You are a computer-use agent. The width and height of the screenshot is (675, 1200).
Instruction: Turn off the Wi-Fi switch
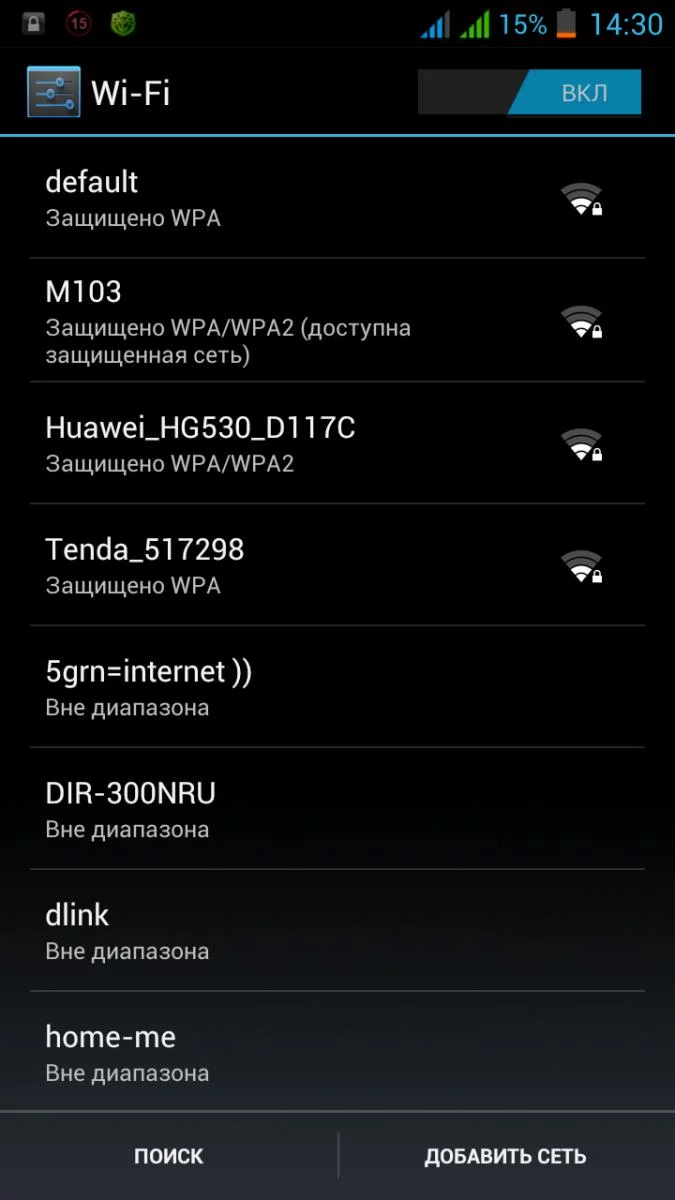[x=529, y=94]
